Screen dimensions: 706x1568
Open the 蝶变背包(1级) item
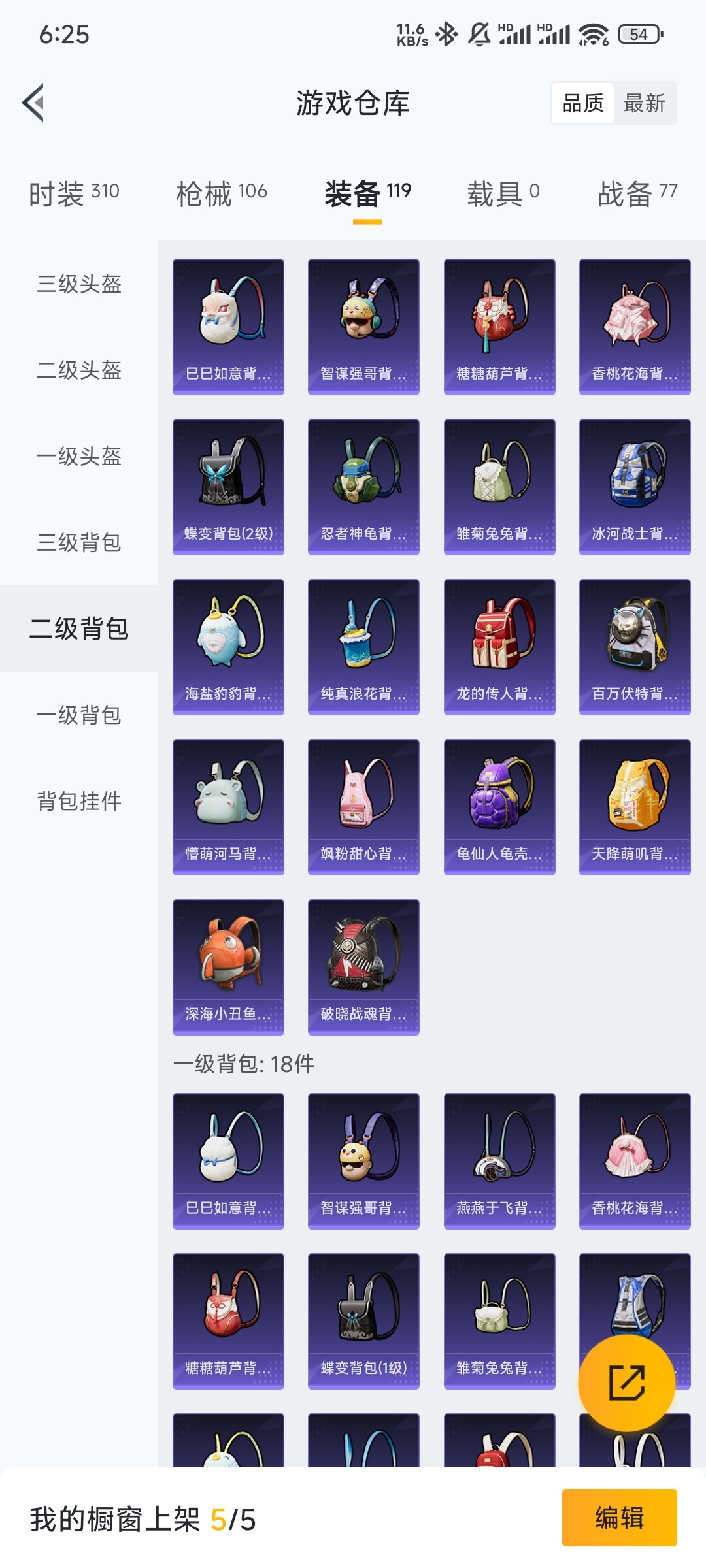click(x=363, y=1321)
